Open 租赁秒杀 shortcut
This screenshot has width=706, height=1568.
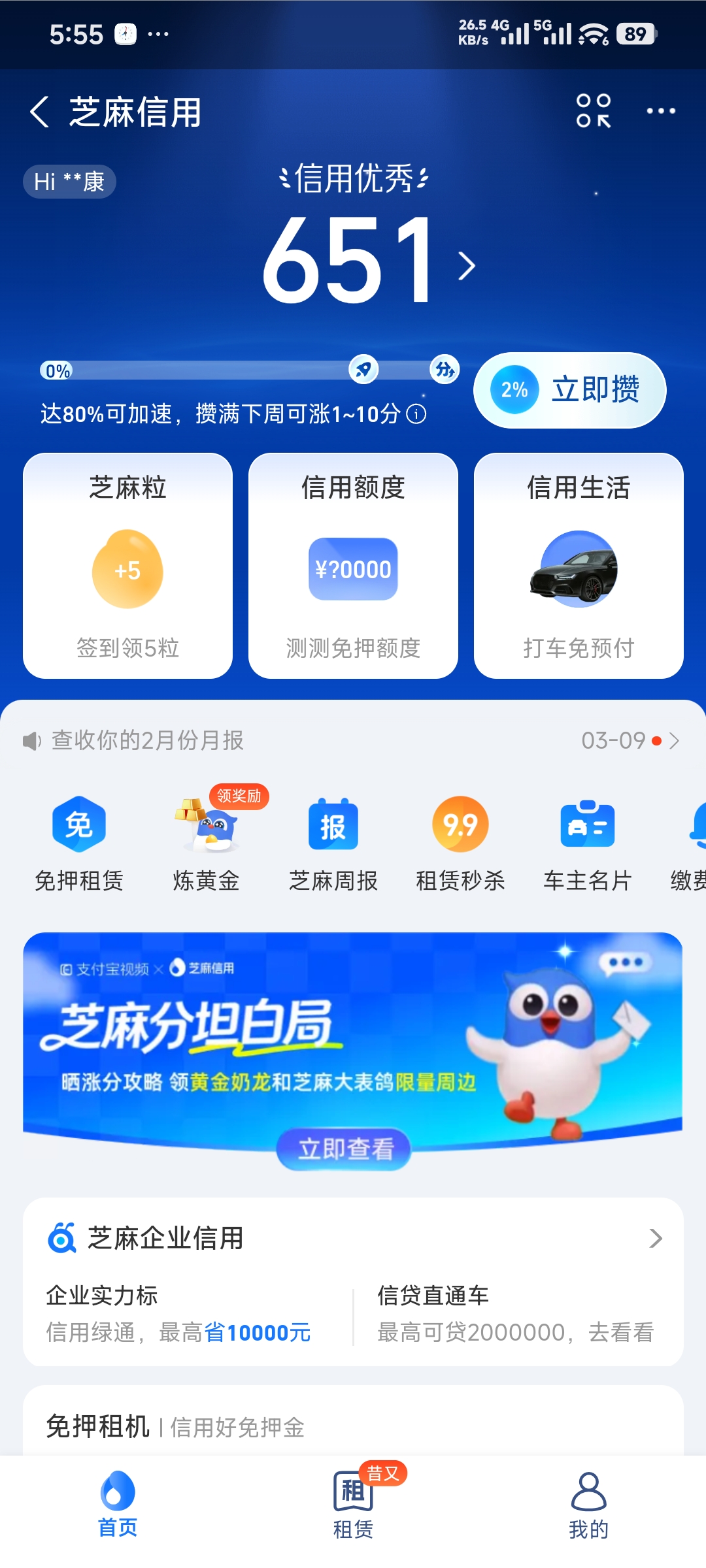[460, 843]
